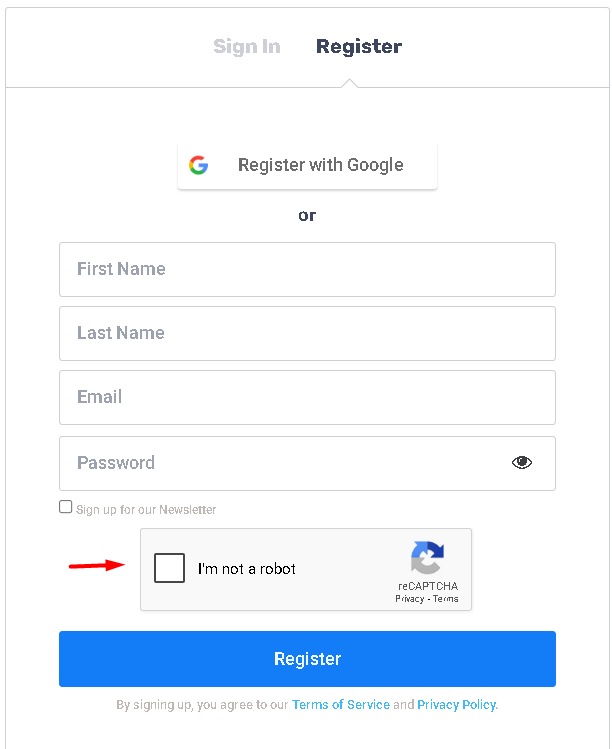Submit the blue Register button
This screenshot has width=612, height=749.
click(x=307, y=659)
